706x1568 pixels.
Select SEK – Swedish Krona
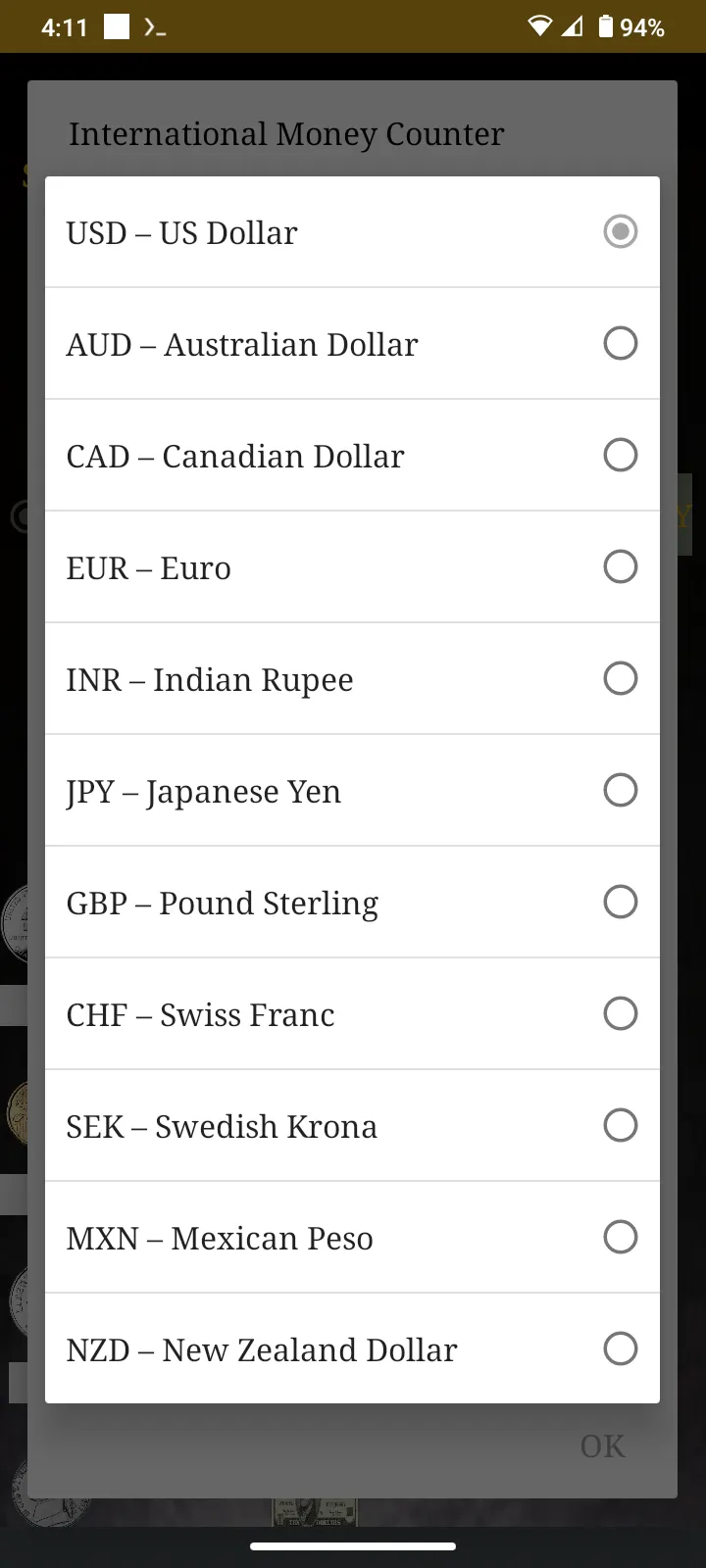[352, 1126]
